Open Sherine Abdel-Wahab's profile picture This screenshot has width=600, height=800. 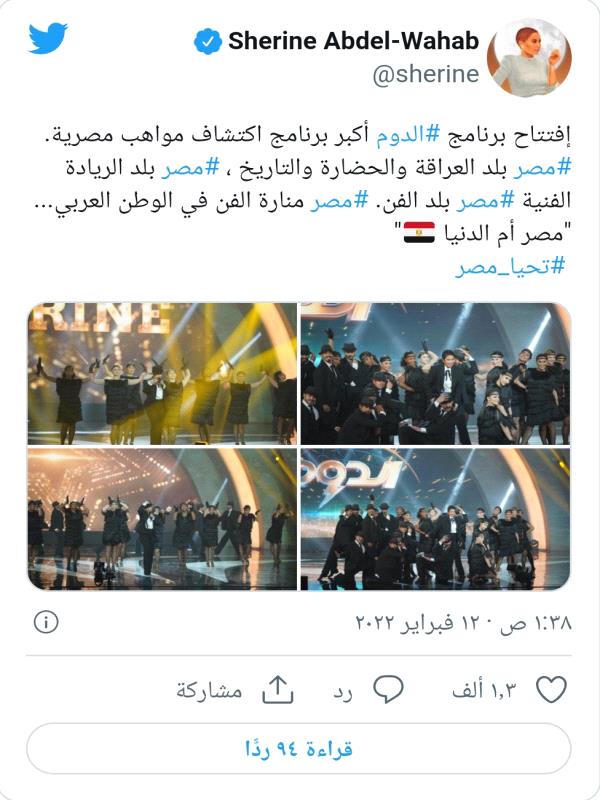pos(529,58)
